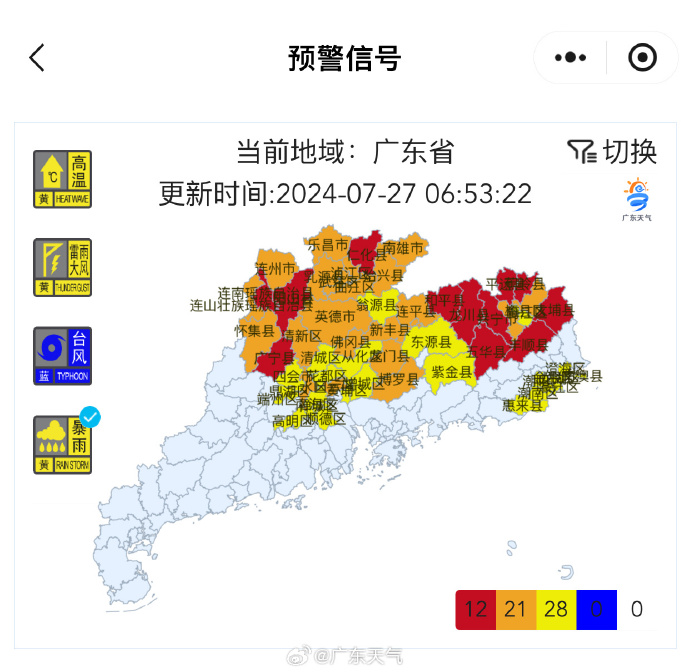Tap 切换 to switch the region
690x672 pixels.
pyautogui.click(x=612, y=152)
